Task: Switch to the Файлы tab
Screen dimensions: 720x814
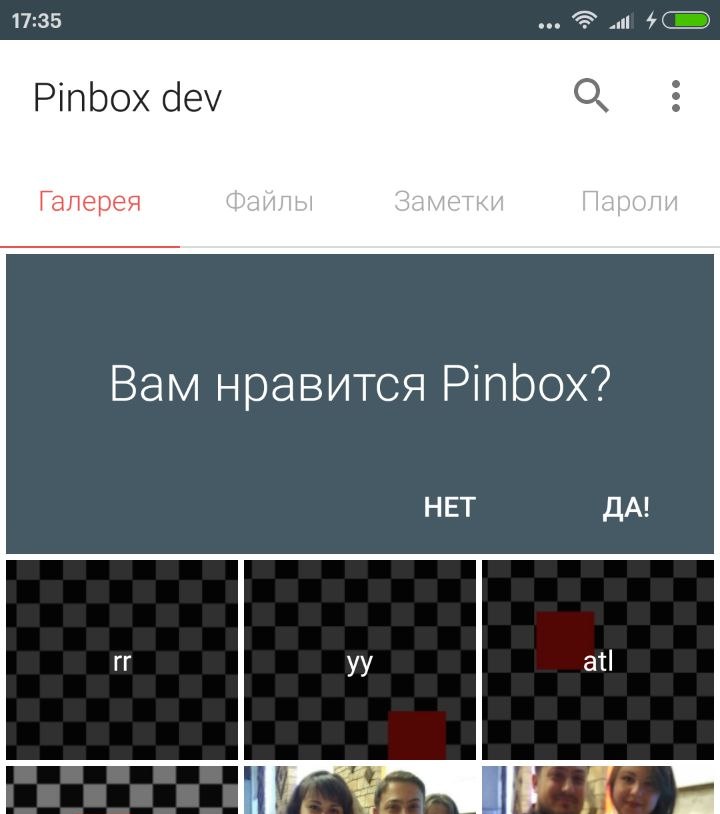Action: pos(269,202)
